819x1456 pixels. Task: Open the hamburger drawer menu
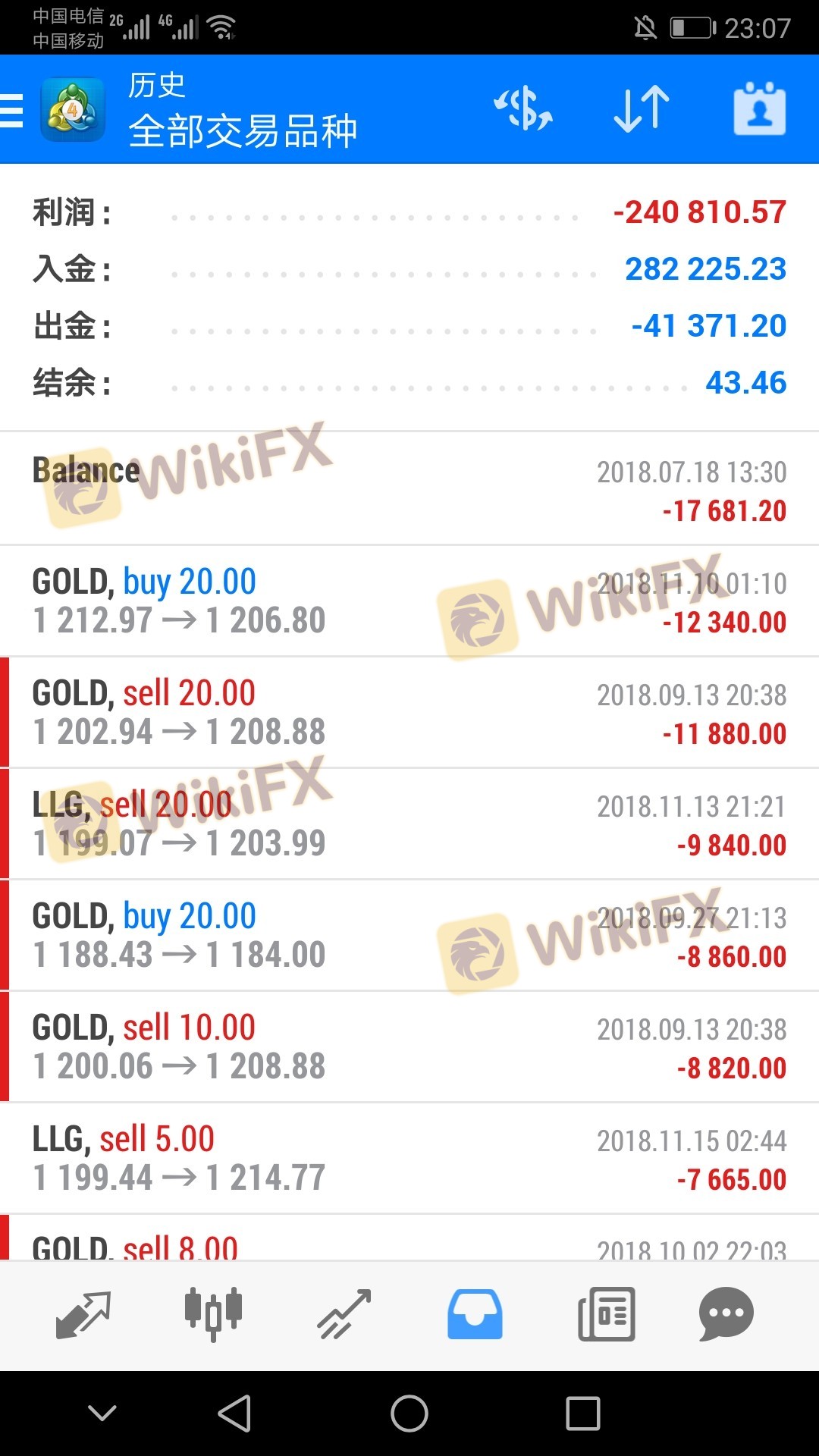(12, 110)
